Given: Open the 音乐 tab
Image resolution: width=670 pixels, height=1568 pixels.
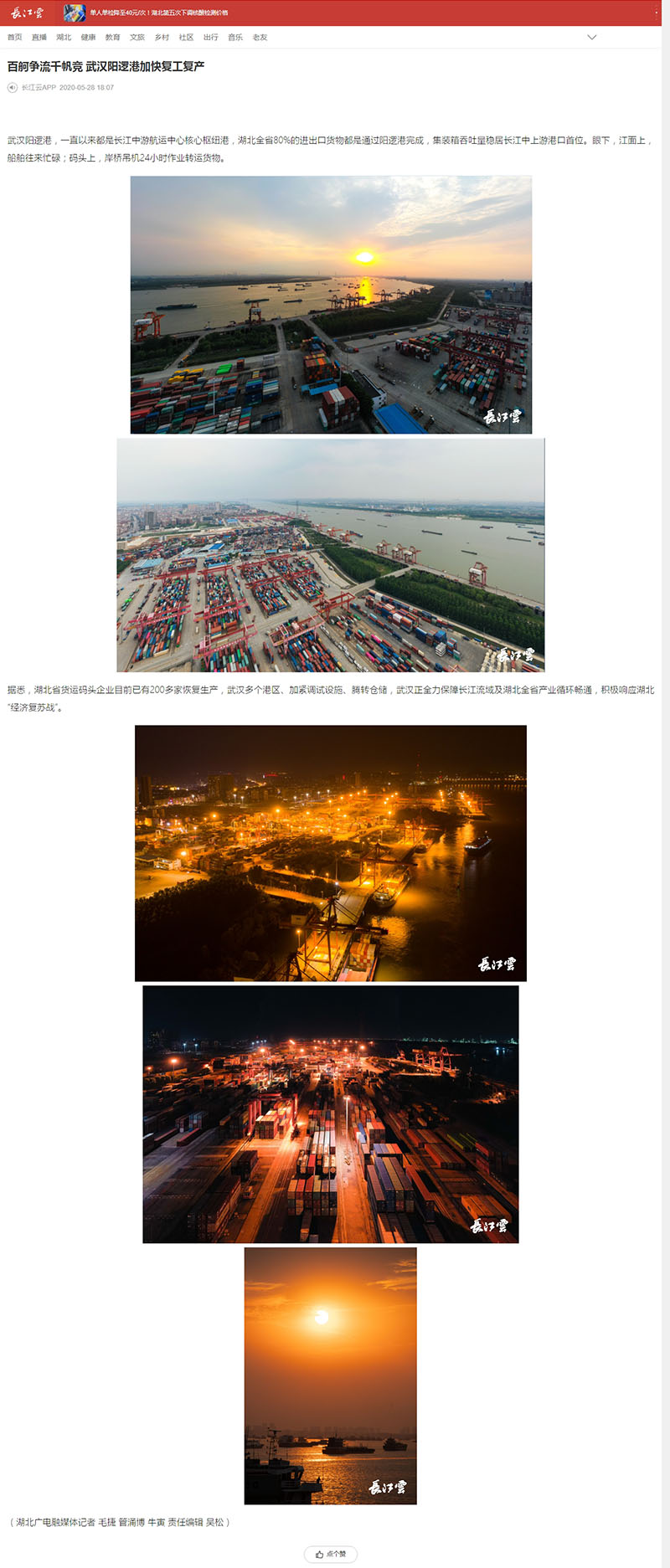Looking at the screenshot, I should tap(235, 38).
